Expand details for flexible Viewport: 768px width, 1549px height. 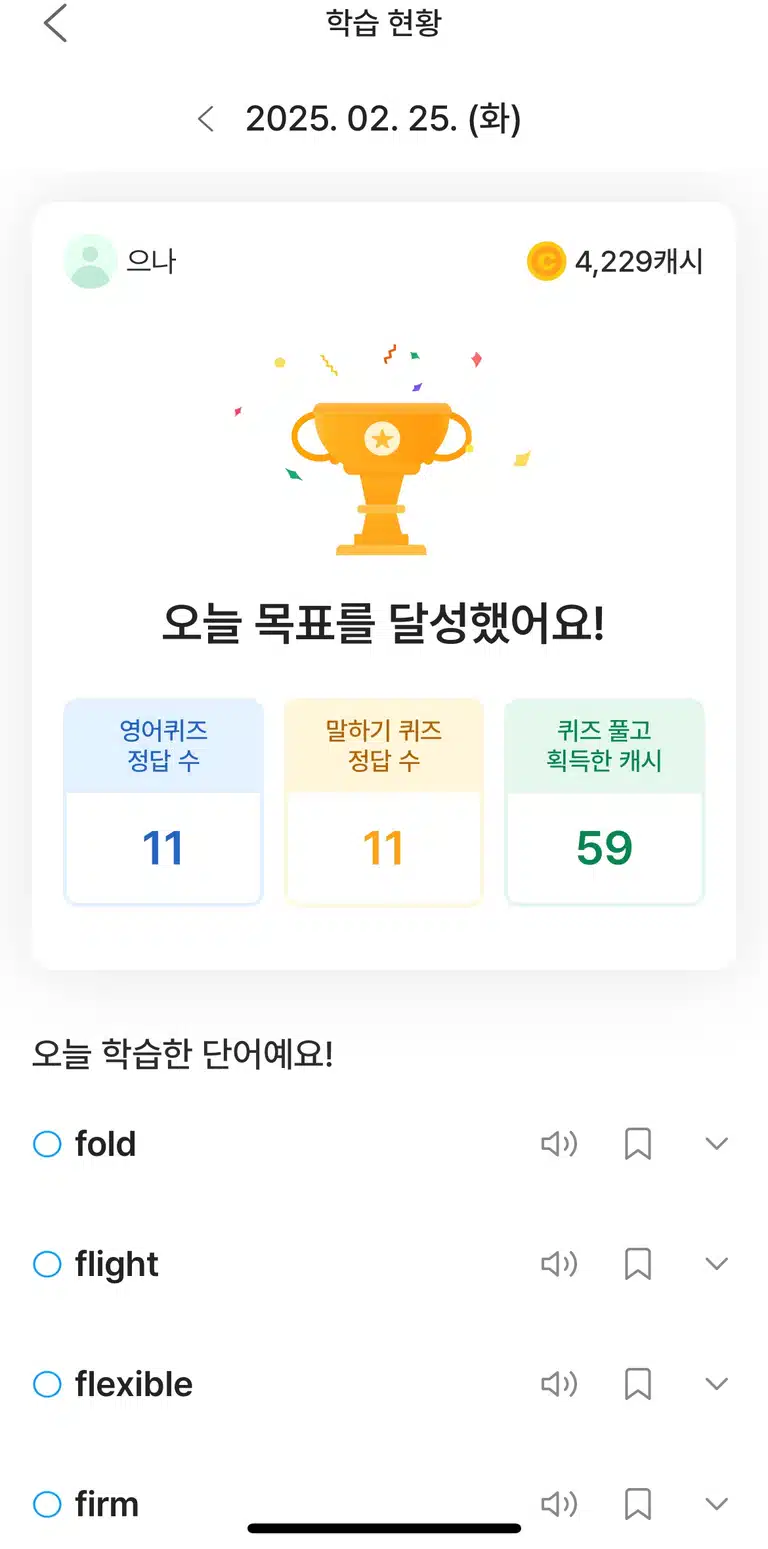716,1384
